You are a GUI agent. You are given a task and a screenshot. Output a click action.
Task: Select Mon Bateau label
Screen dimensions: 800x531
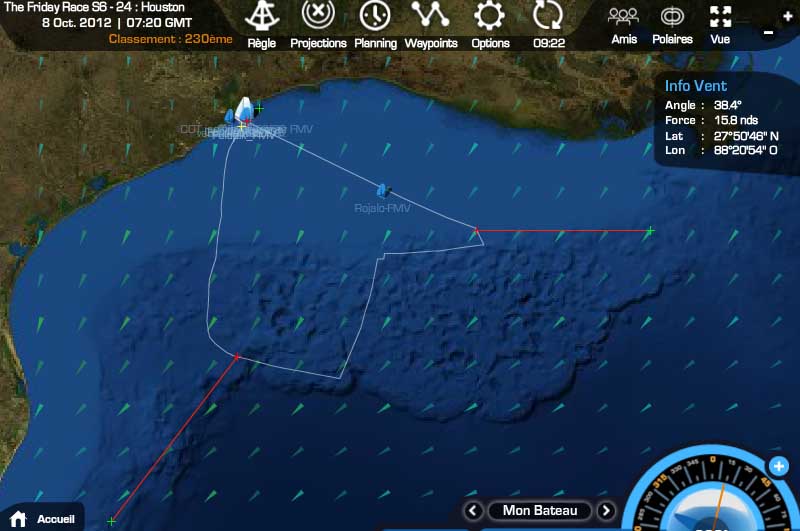click(540, 511)
